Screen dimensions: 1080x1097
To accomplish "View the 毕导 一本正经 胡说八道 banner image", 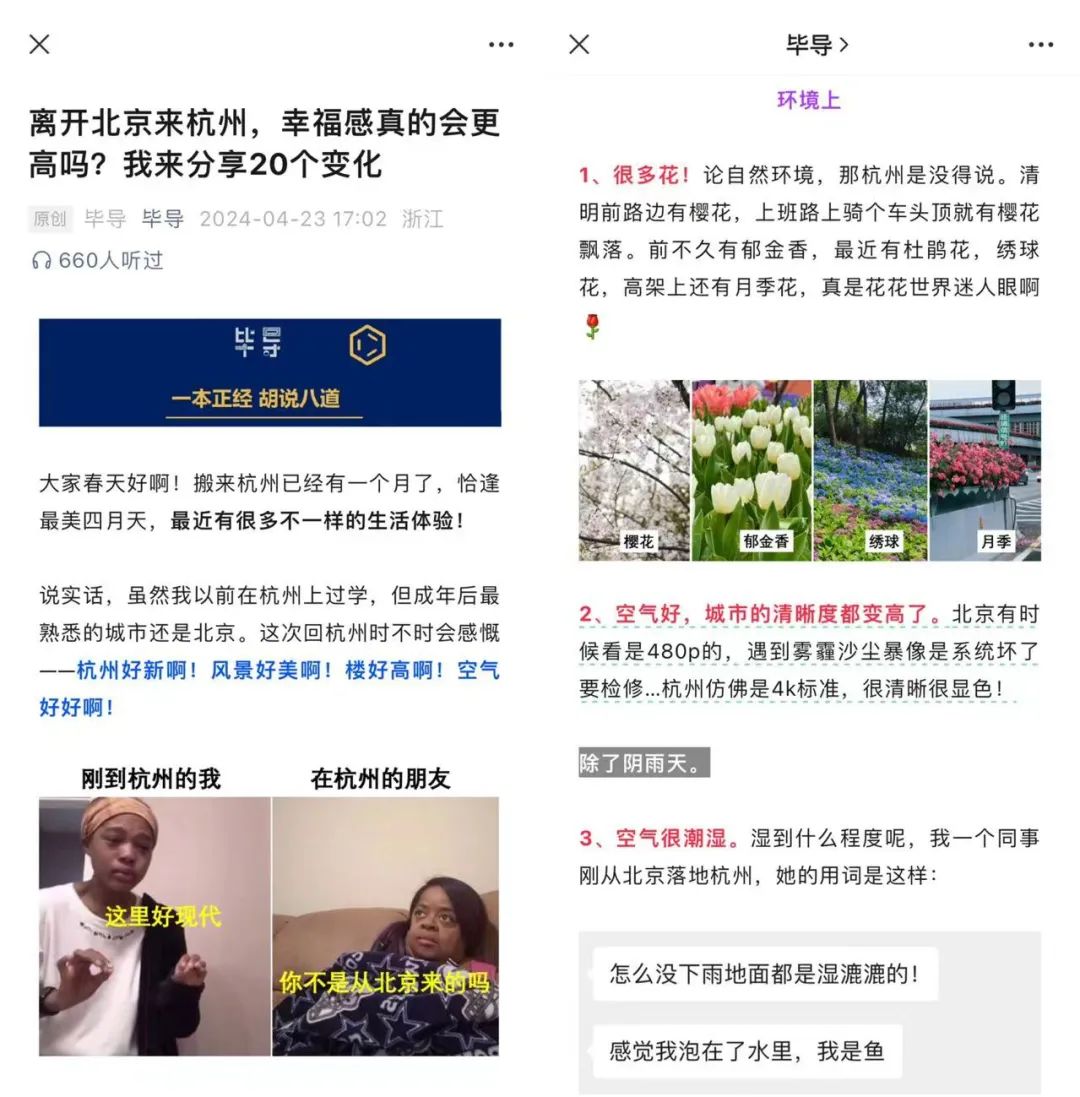I will (x=270, y=372).
